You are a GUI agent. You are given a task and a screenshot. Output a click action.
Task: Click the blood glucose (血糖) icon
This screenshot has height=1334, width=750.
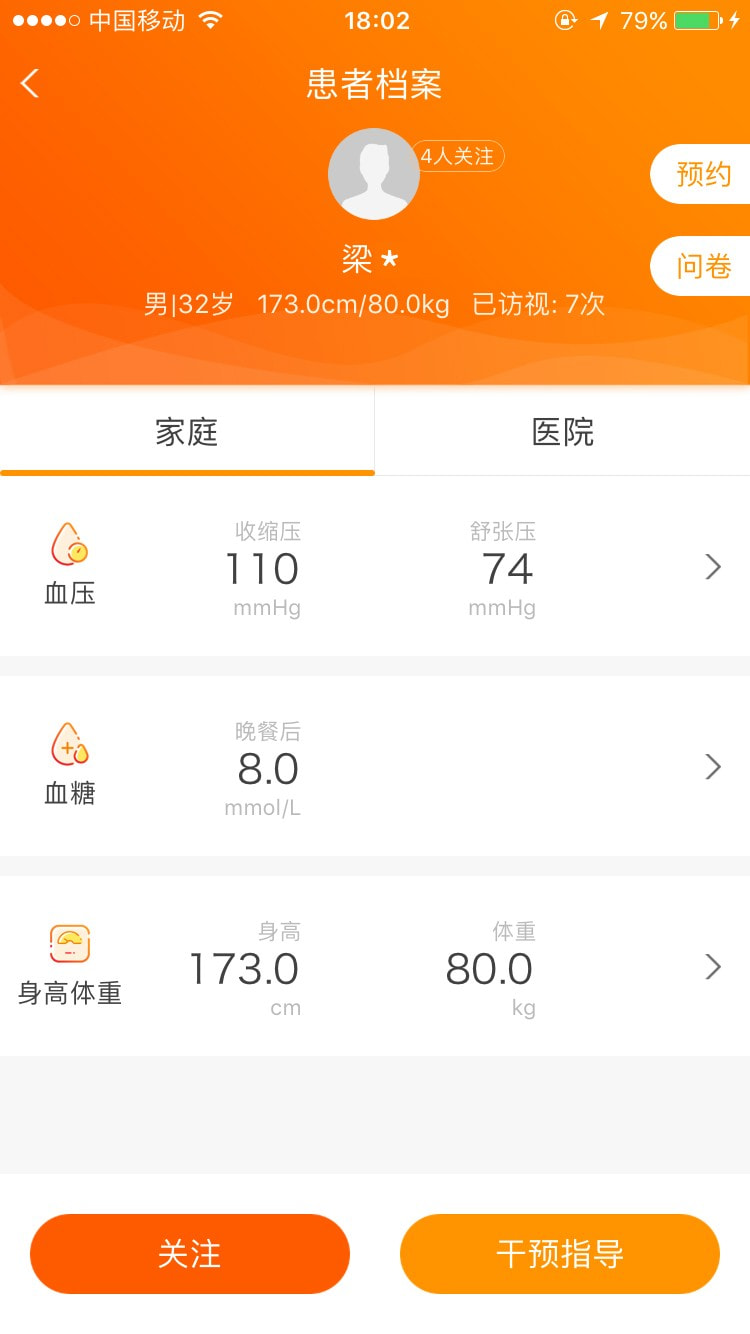coord(68,743)
